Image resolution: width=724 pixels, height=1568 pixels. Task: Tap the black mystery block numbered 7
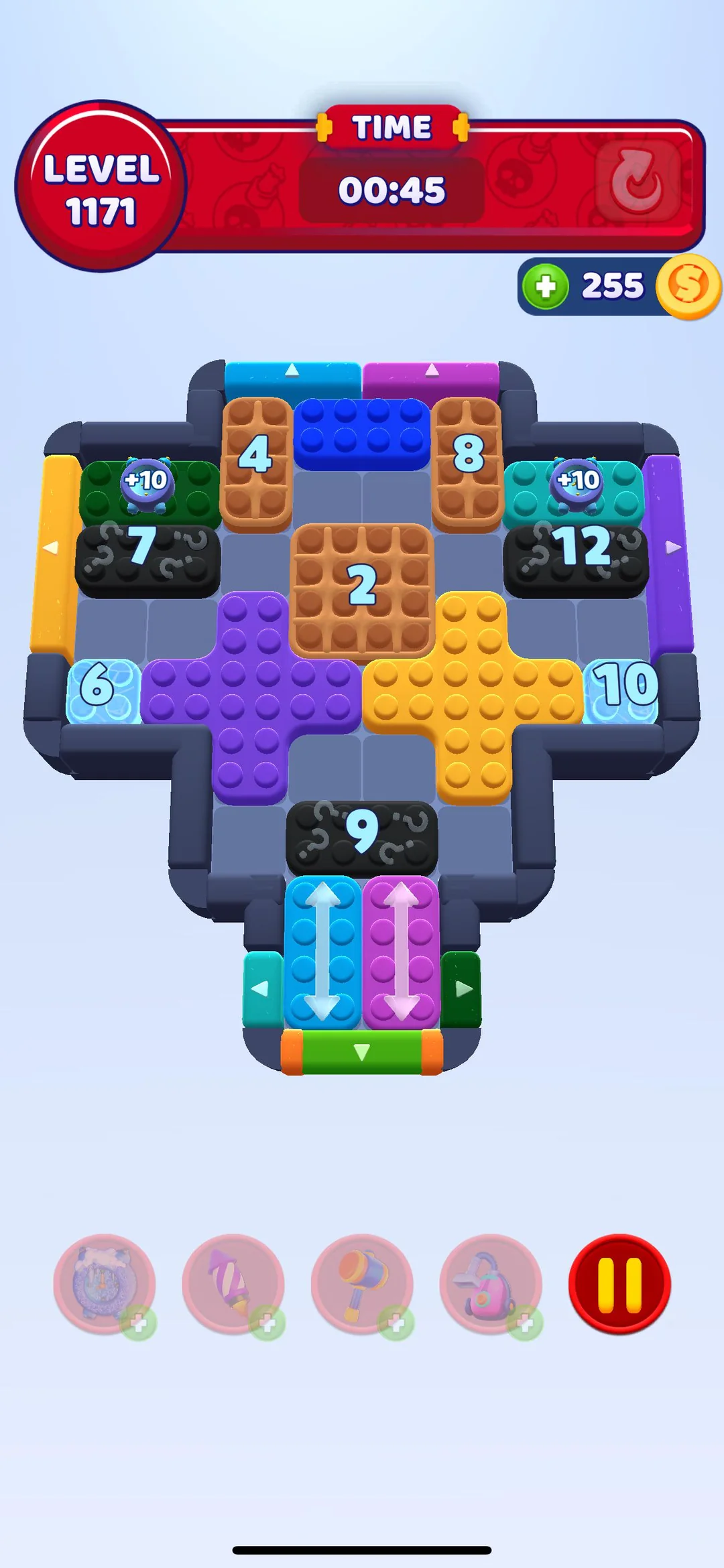click(x=147, y=561)
